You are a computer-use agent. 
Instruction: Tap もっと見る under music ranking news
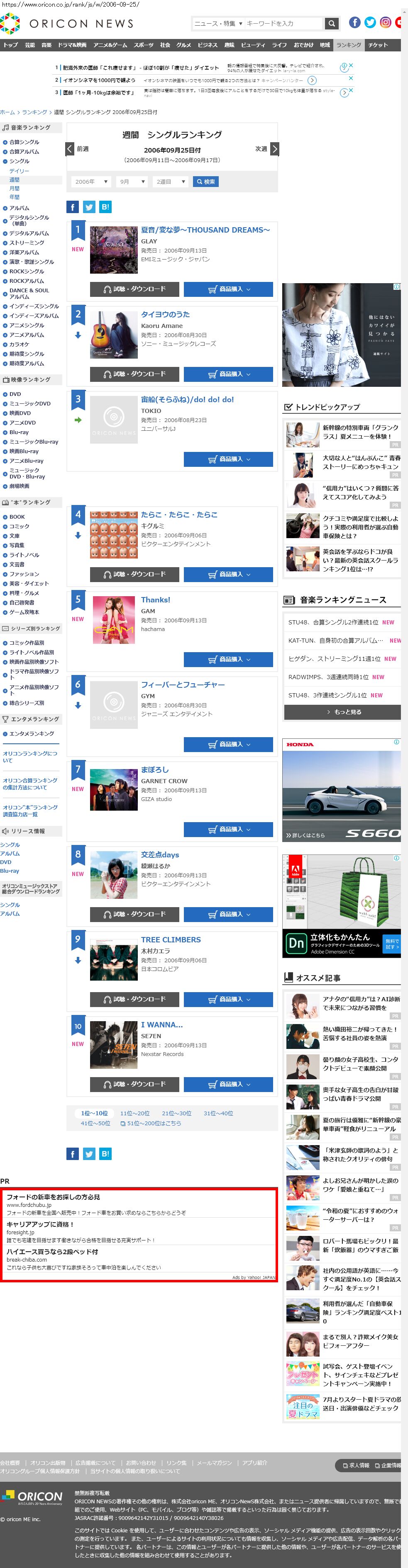(342, 711)
